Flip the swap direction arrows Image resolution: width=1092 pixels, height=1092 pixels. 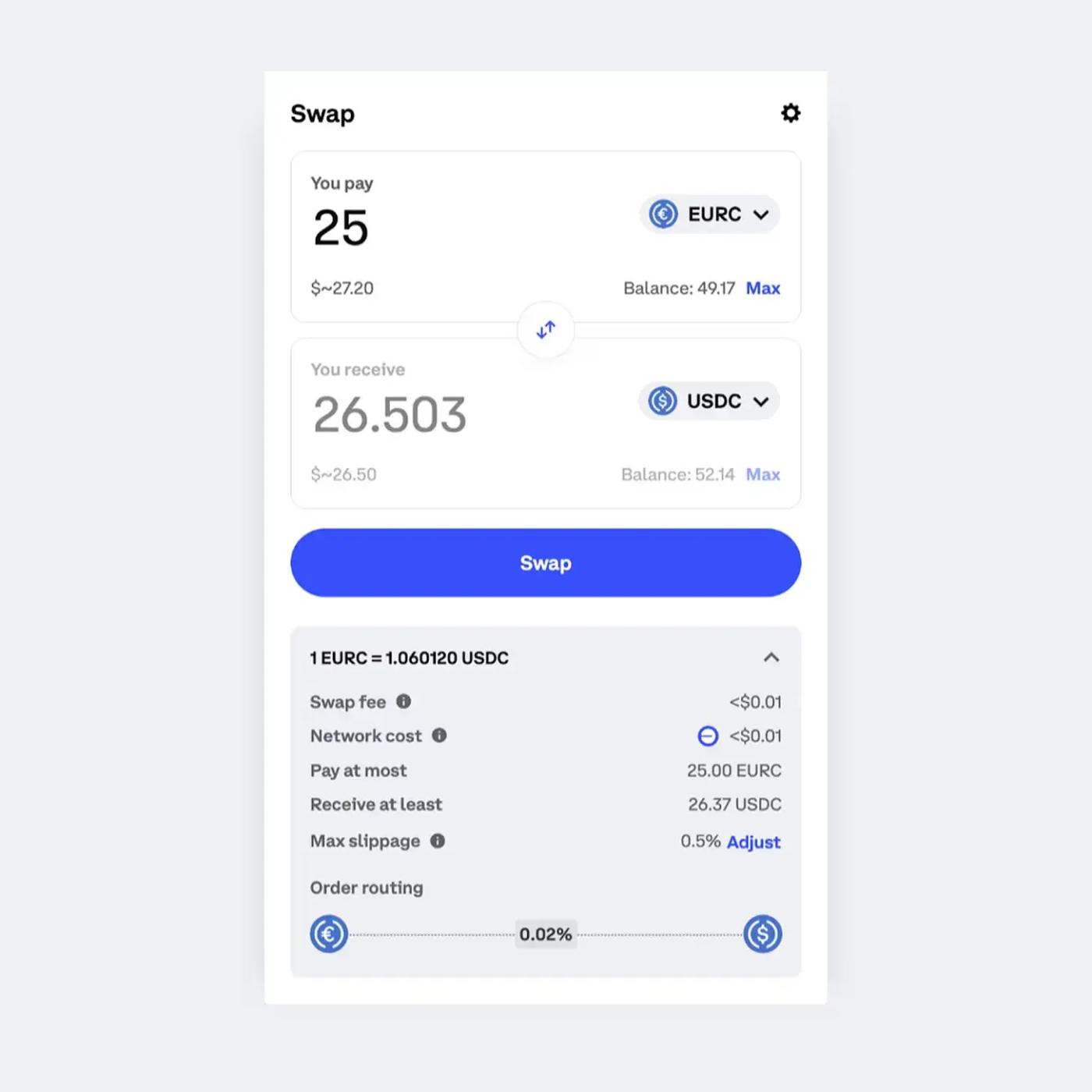(x=546, y=330)
